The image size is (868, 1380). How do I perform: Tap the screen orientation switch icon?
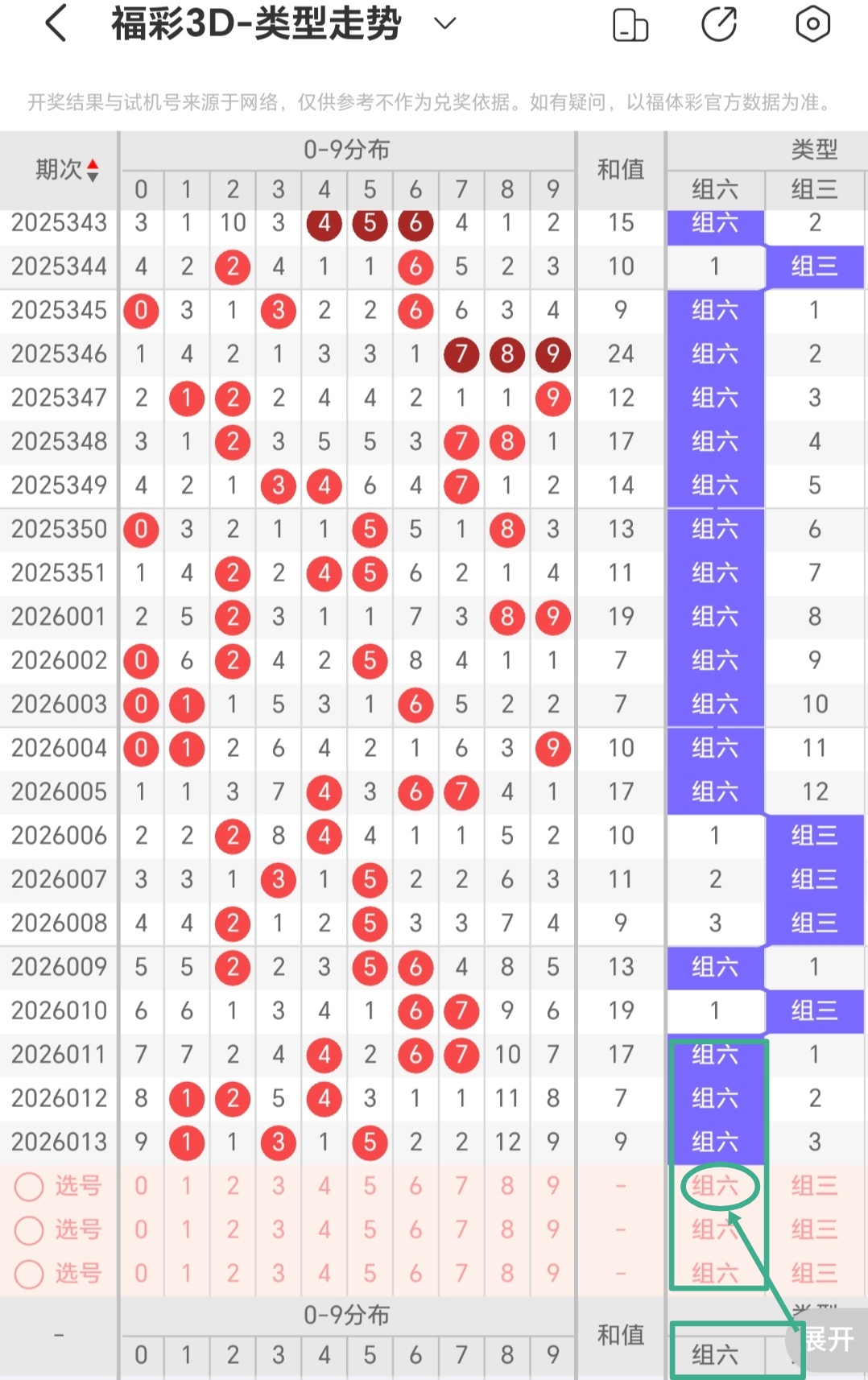tap(630, 24)
